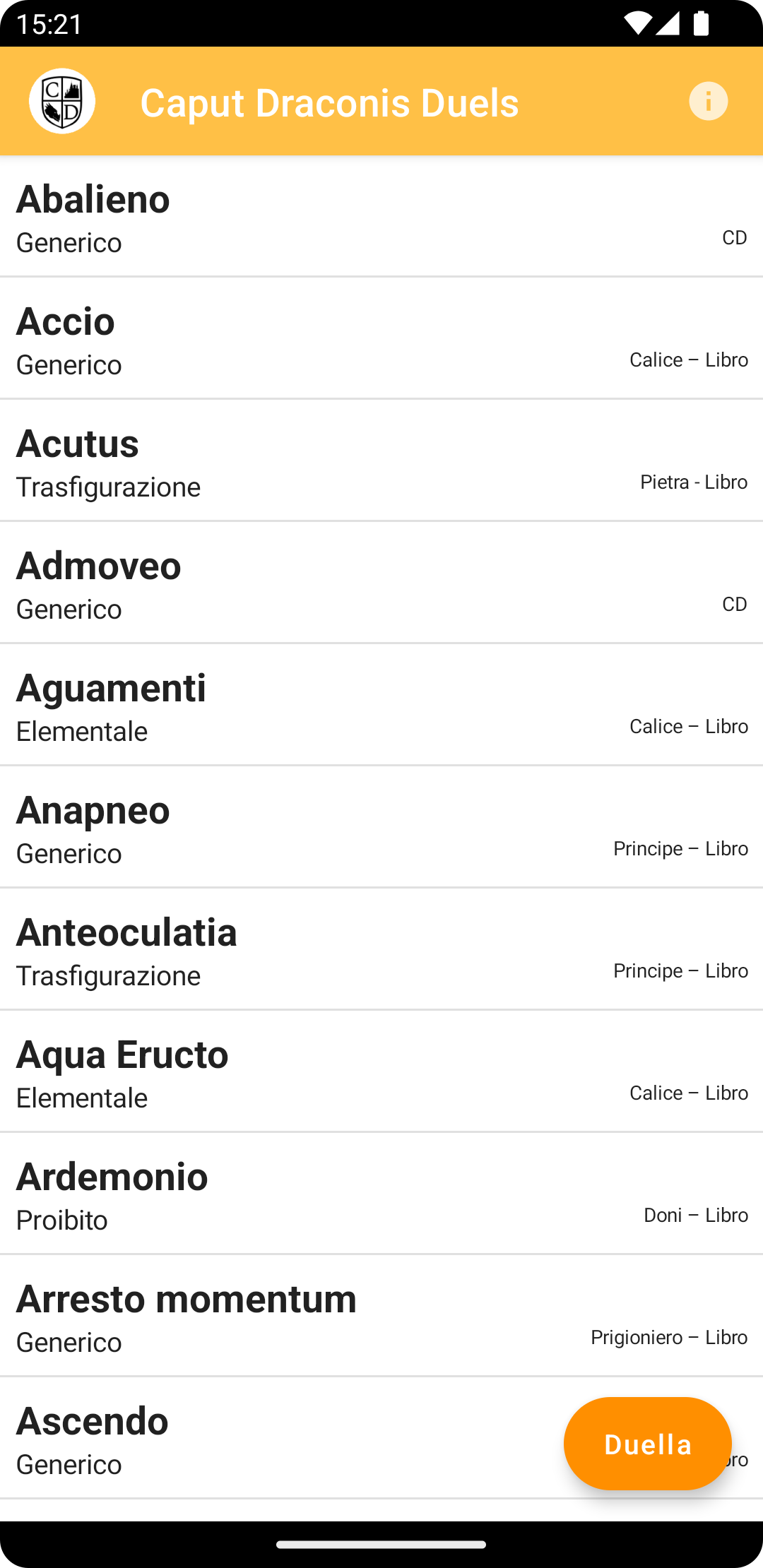Viewport: 763px width, 1568px height.
Task: Open the Abalieno spell entry
Action: coord(381,218)
